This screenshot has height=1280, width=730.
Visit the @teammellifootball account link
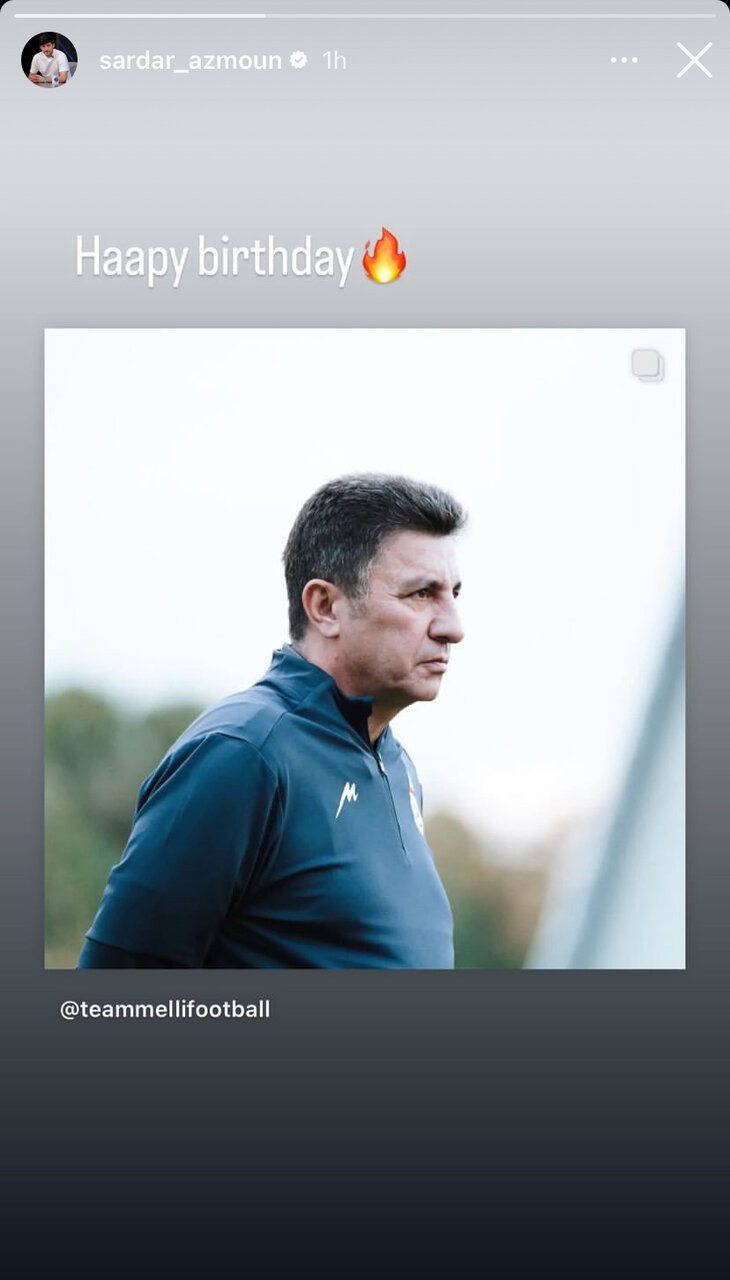(165, 1009)
